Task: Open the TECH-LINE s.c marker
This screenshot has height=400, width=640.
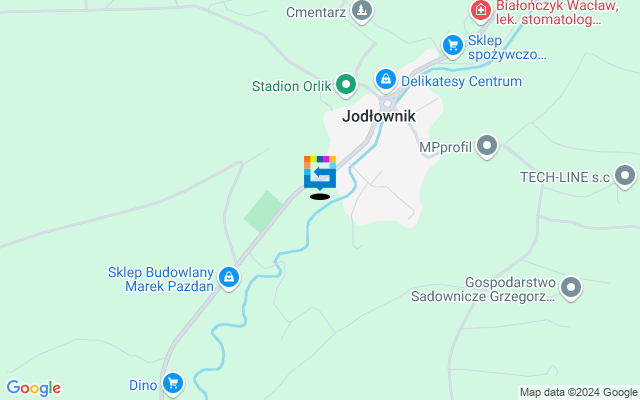Action: tap(626, 177)
